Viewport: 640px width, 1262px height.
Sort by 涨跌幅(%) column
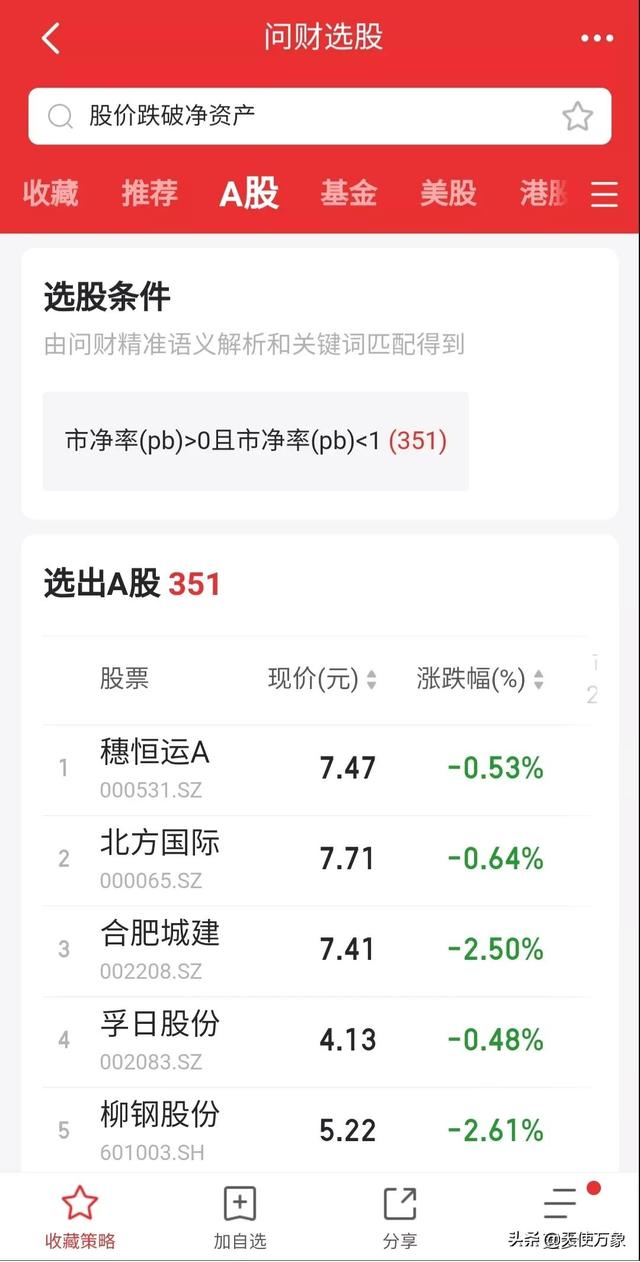click(x=480, y=680)
